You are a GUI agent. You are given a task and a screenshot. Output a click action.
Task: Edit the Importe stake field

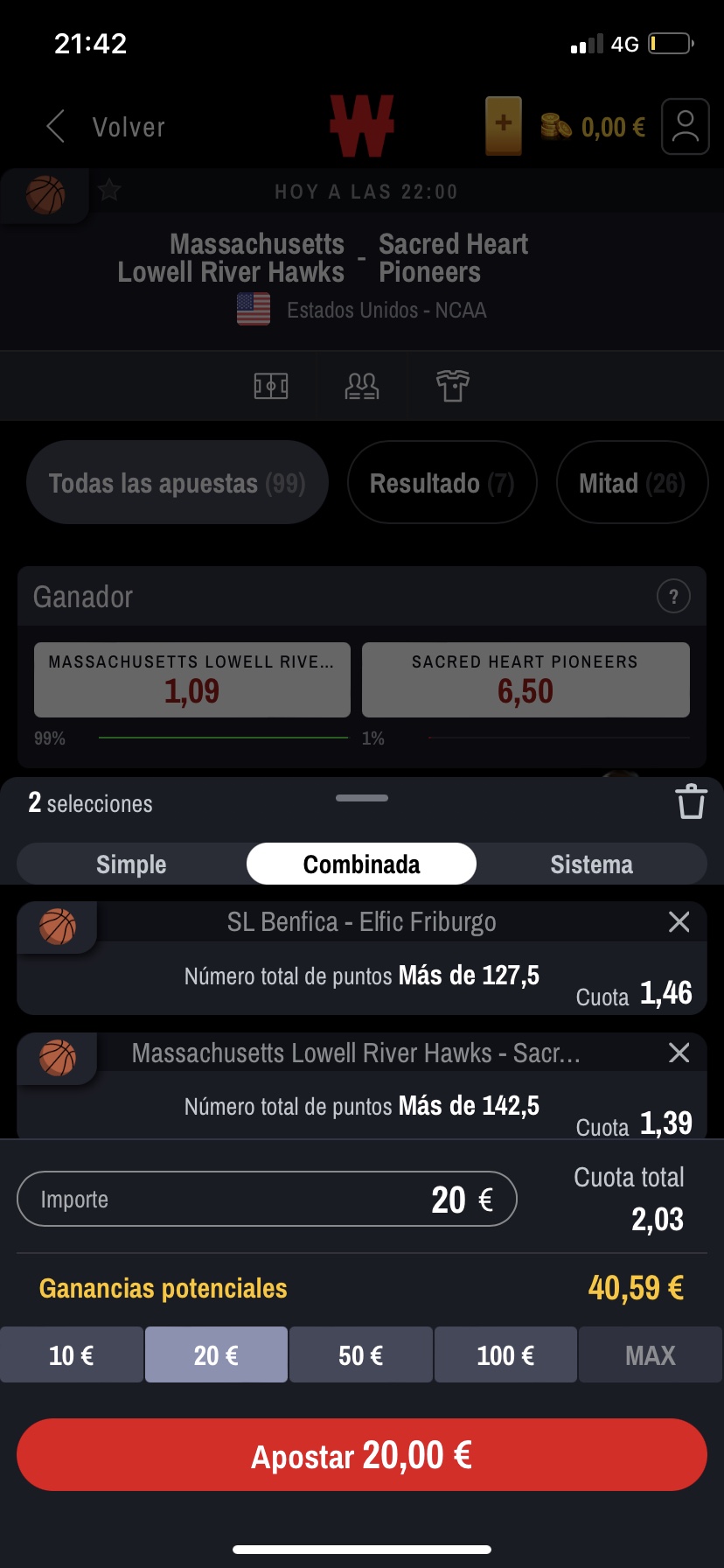tap(267, 1199)
